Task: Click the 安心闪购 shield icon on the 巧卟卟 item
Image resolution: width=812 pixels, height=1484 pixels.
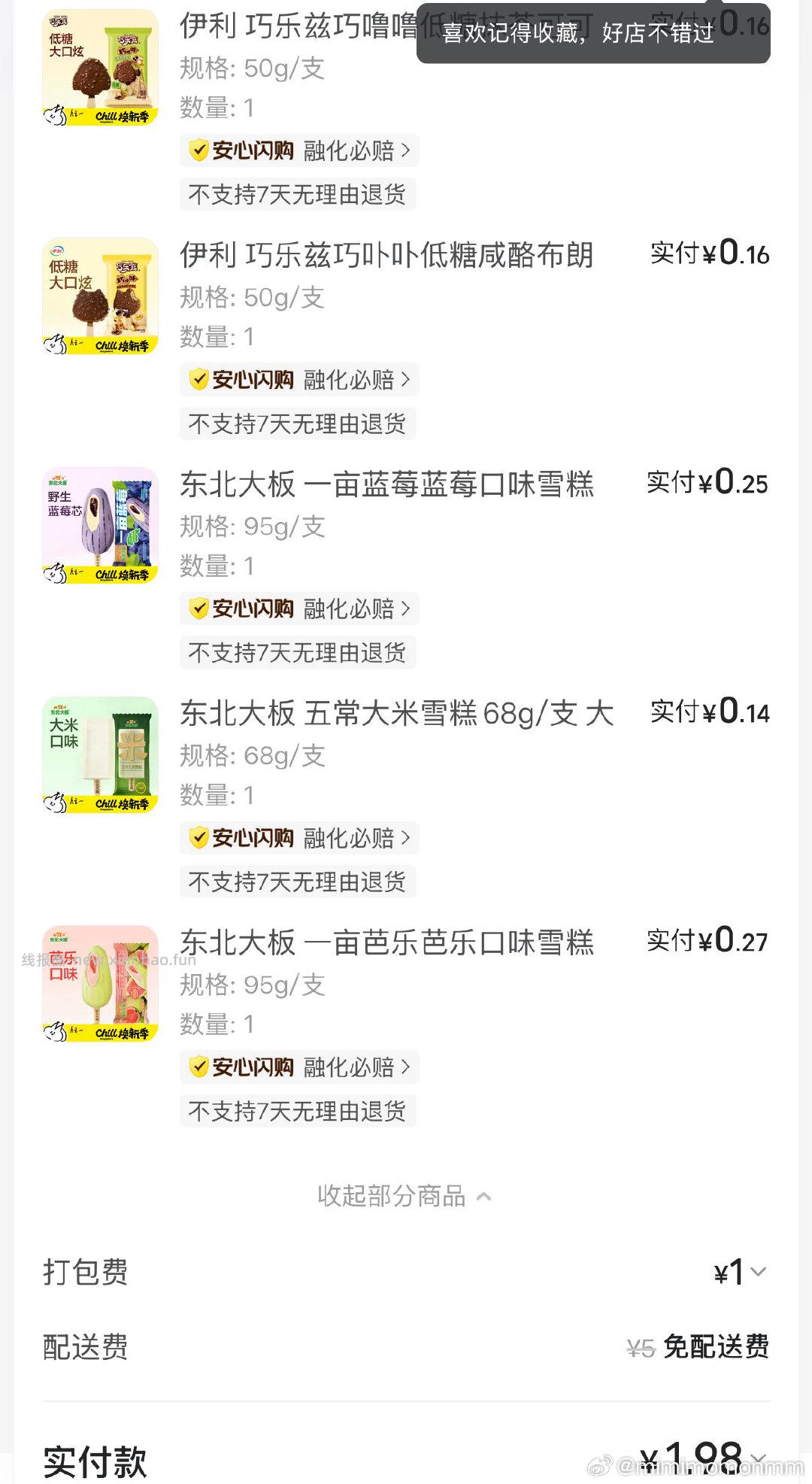Action: pos(198,380)
